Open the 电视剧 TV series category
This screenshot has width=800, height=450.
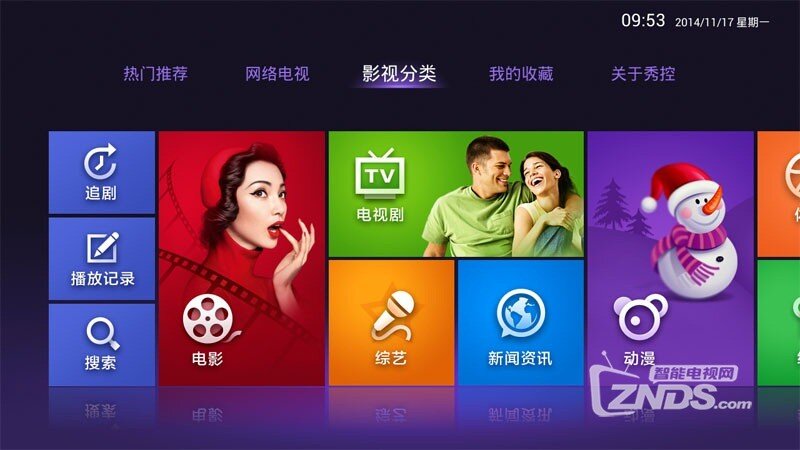tap(455, 194)
